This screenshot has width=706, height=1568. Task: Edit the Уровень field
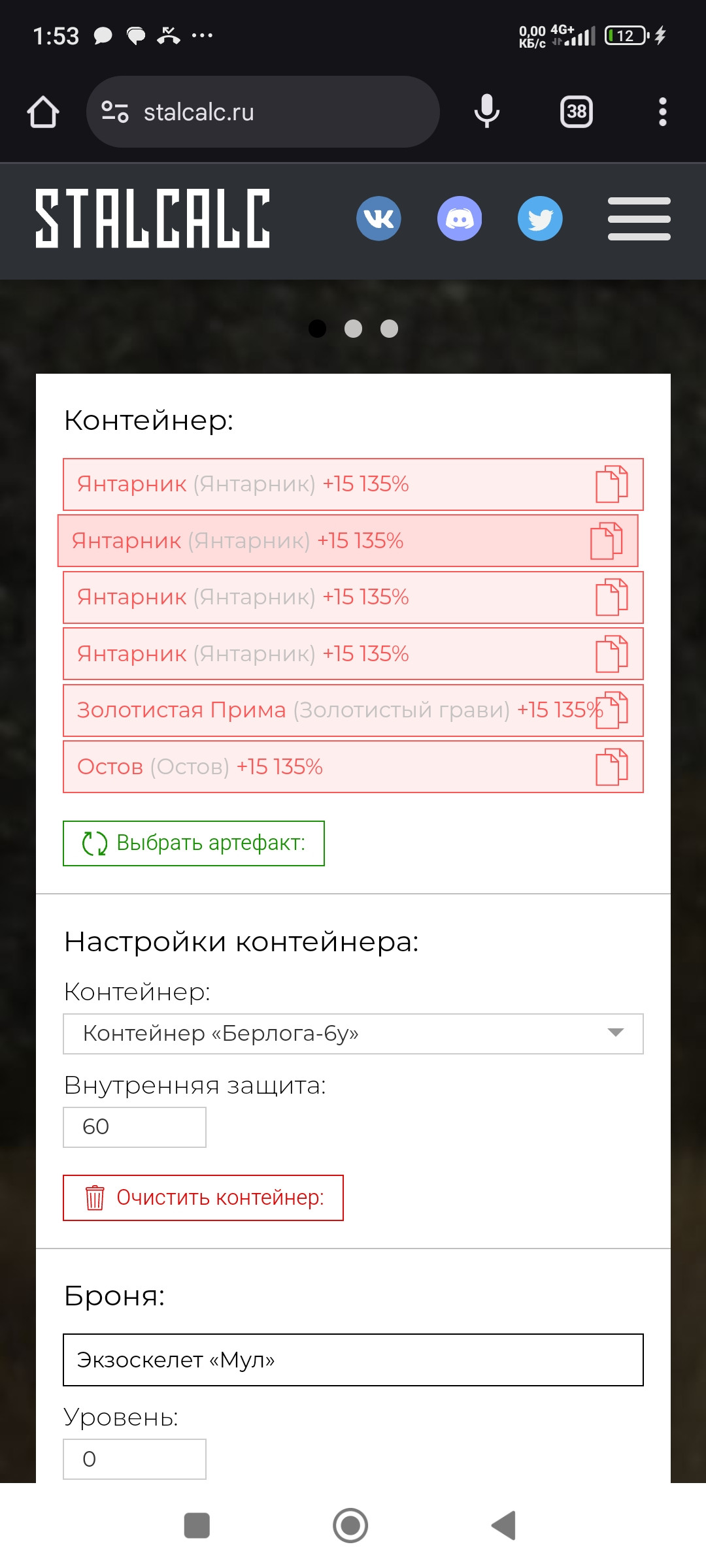click(135, 1459)
